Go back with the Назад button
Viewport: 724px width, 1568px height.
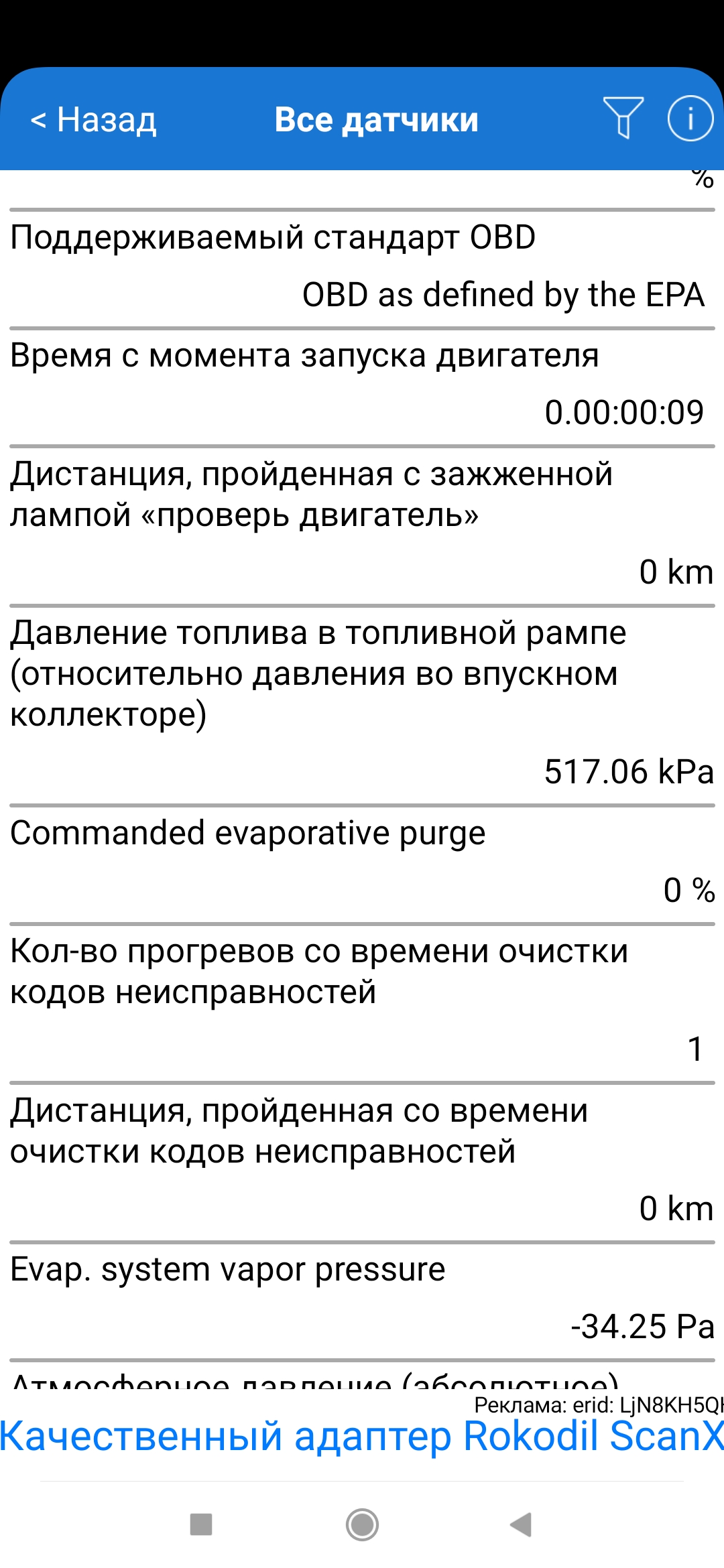click(93, 120)
